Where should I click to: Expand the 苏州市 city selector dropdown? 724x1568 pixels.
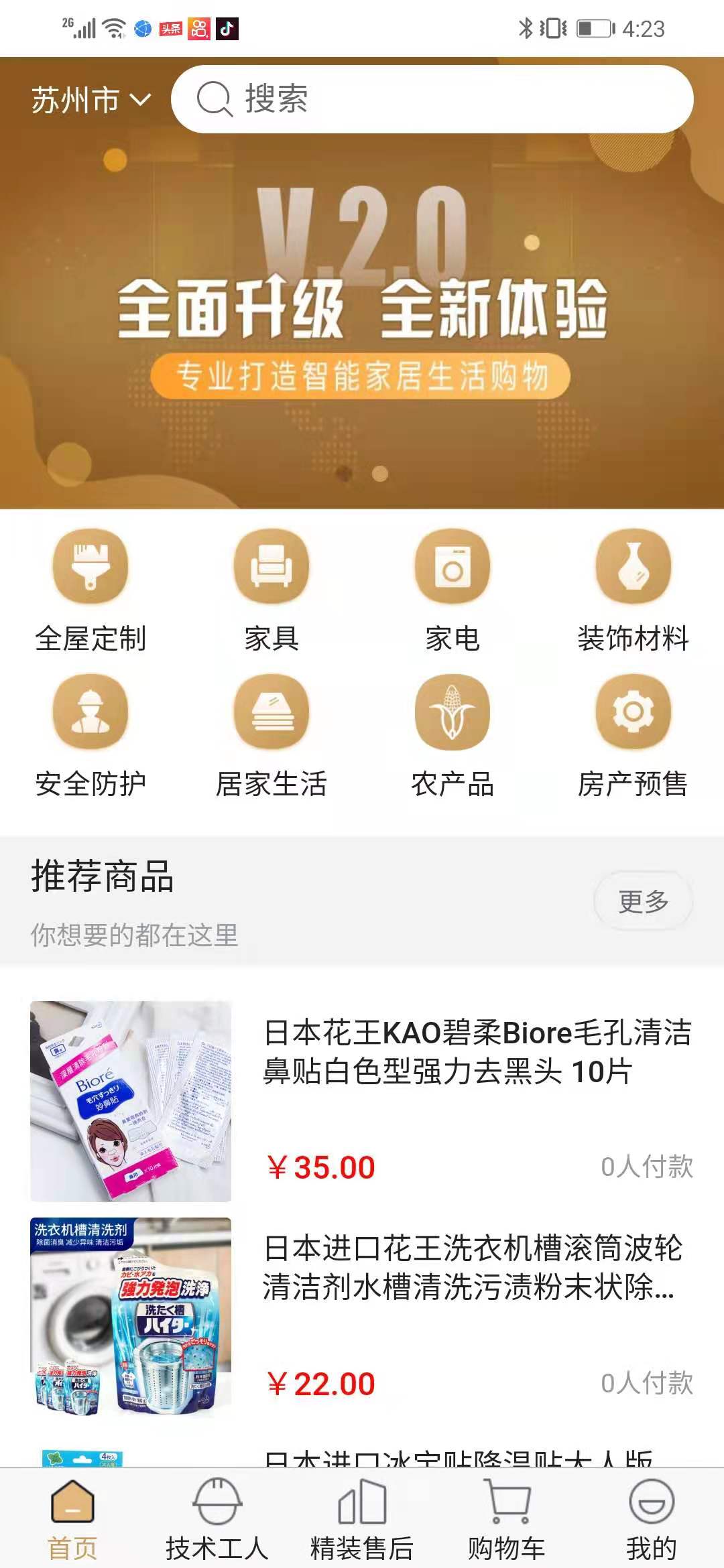click(87, 99)
